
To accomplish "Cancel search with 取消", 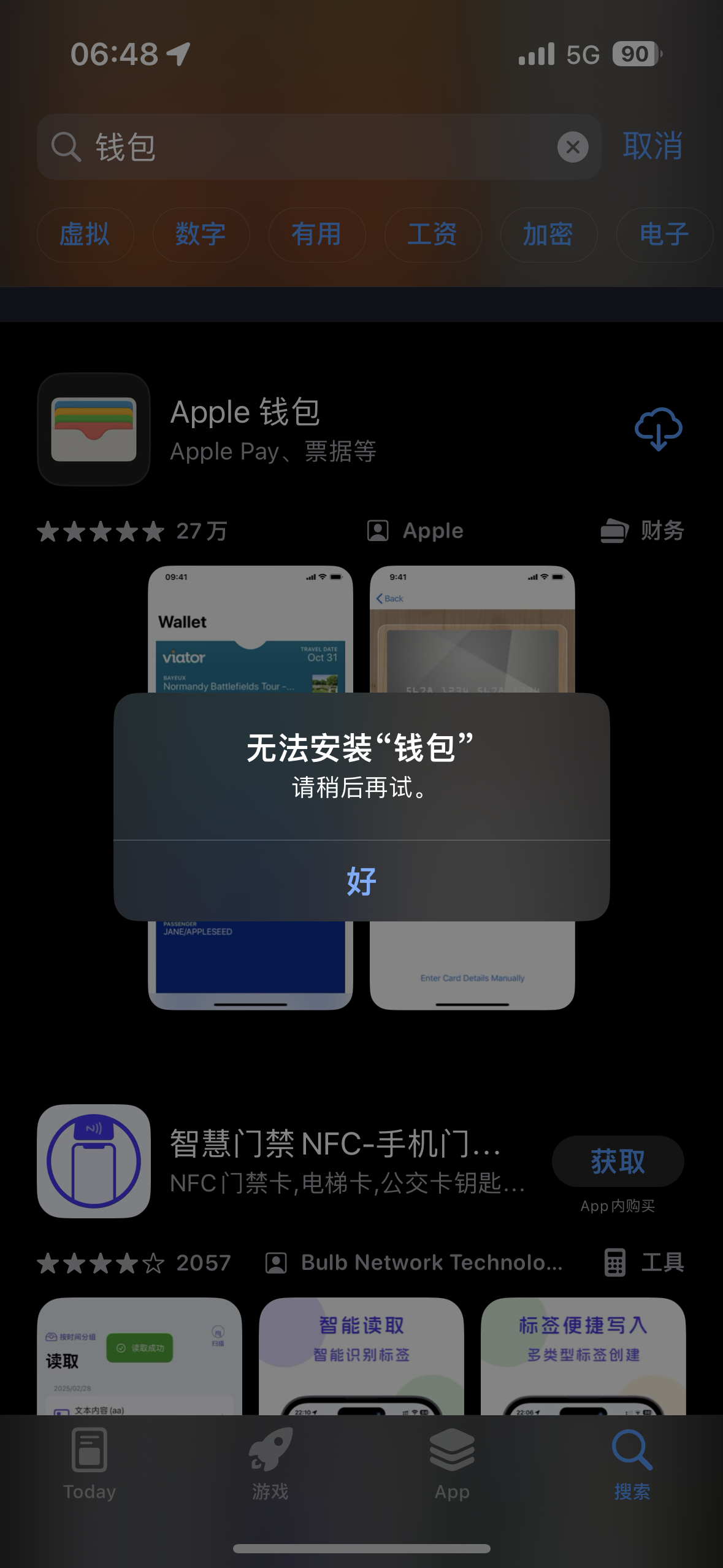I will (653, 147).
